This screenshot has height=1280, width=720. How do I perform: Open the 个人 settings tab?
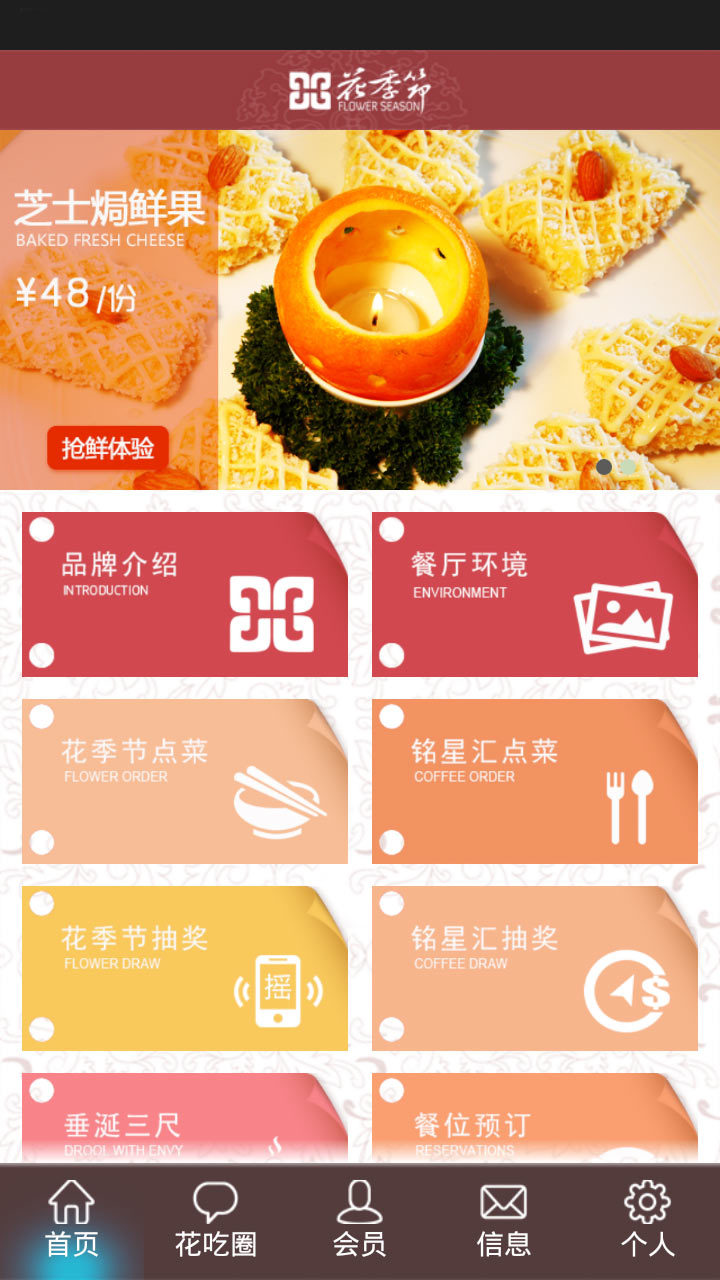pos(648,1222)
